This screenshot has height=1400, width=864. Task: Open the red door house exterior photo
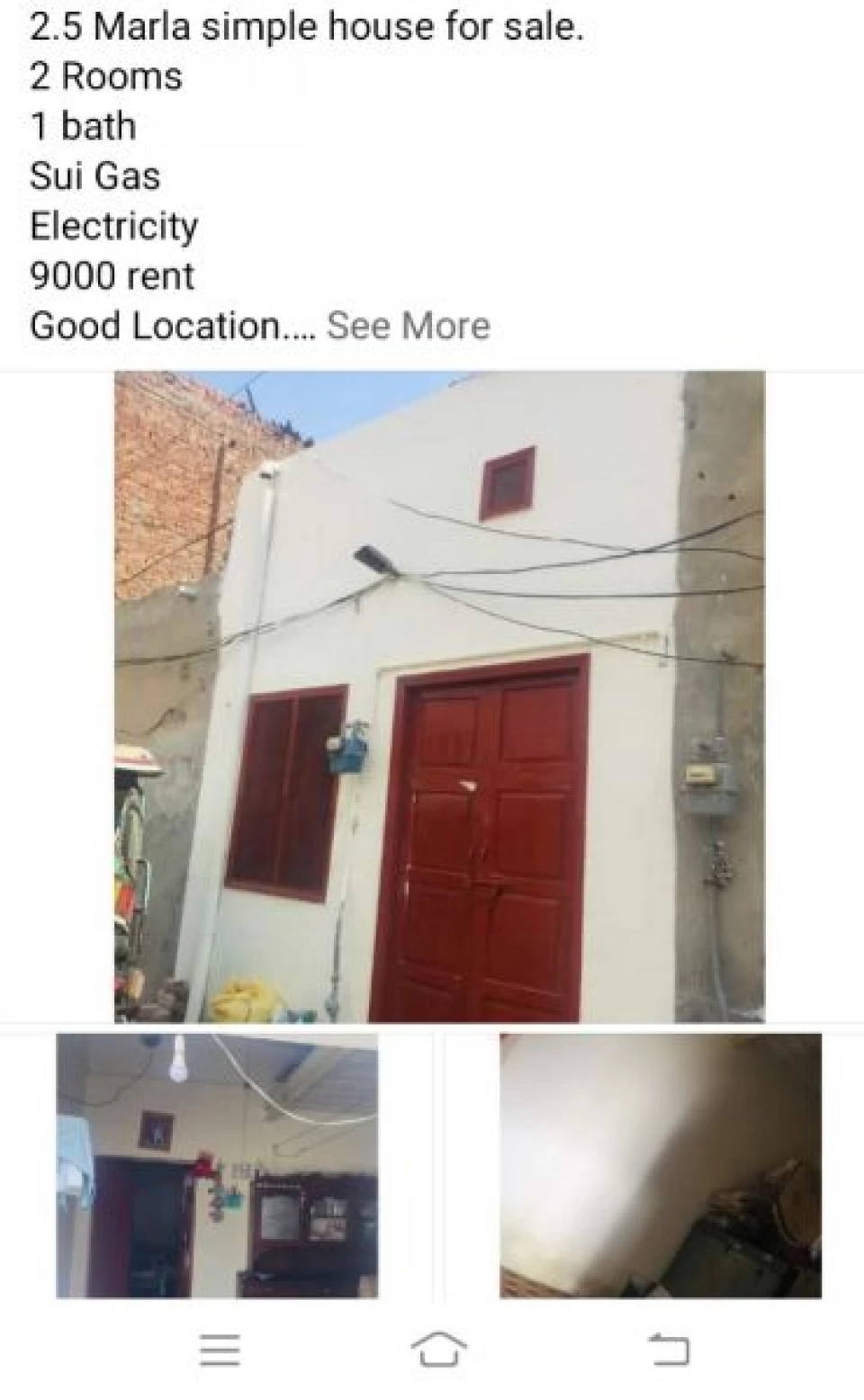coord(439,696)
